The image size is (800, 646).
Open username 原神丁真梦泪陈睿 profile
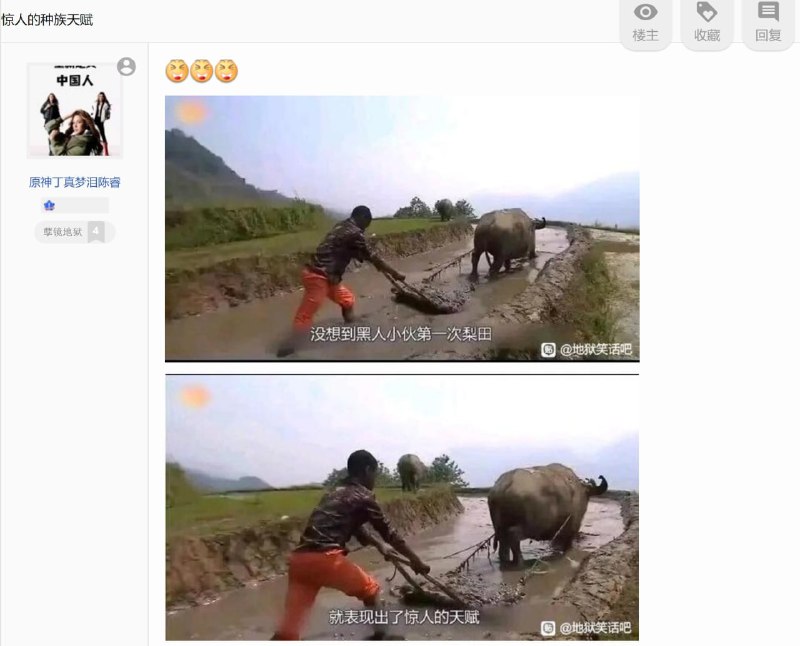coord(74,182)
